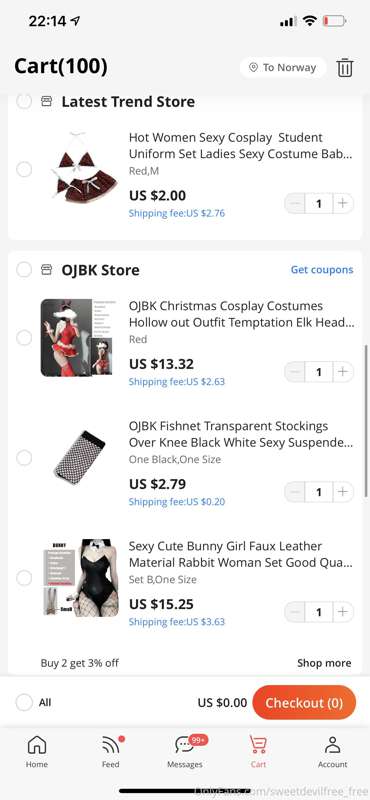The width and height of the screenshot is (370, 800).
Task: Open the Account tab
Action: [x=333, y=752]
